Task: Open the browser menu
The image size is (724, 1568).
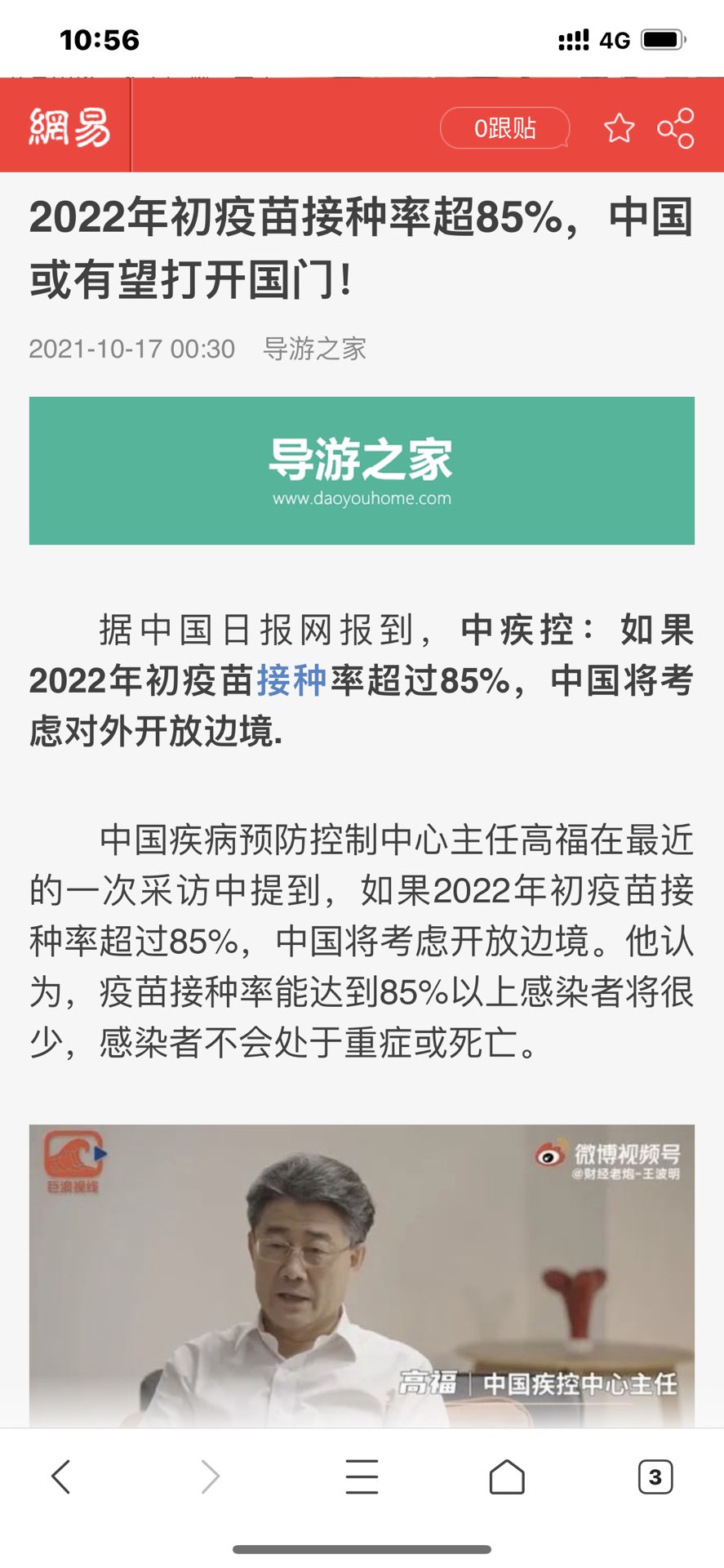Action: (362, 1477)
